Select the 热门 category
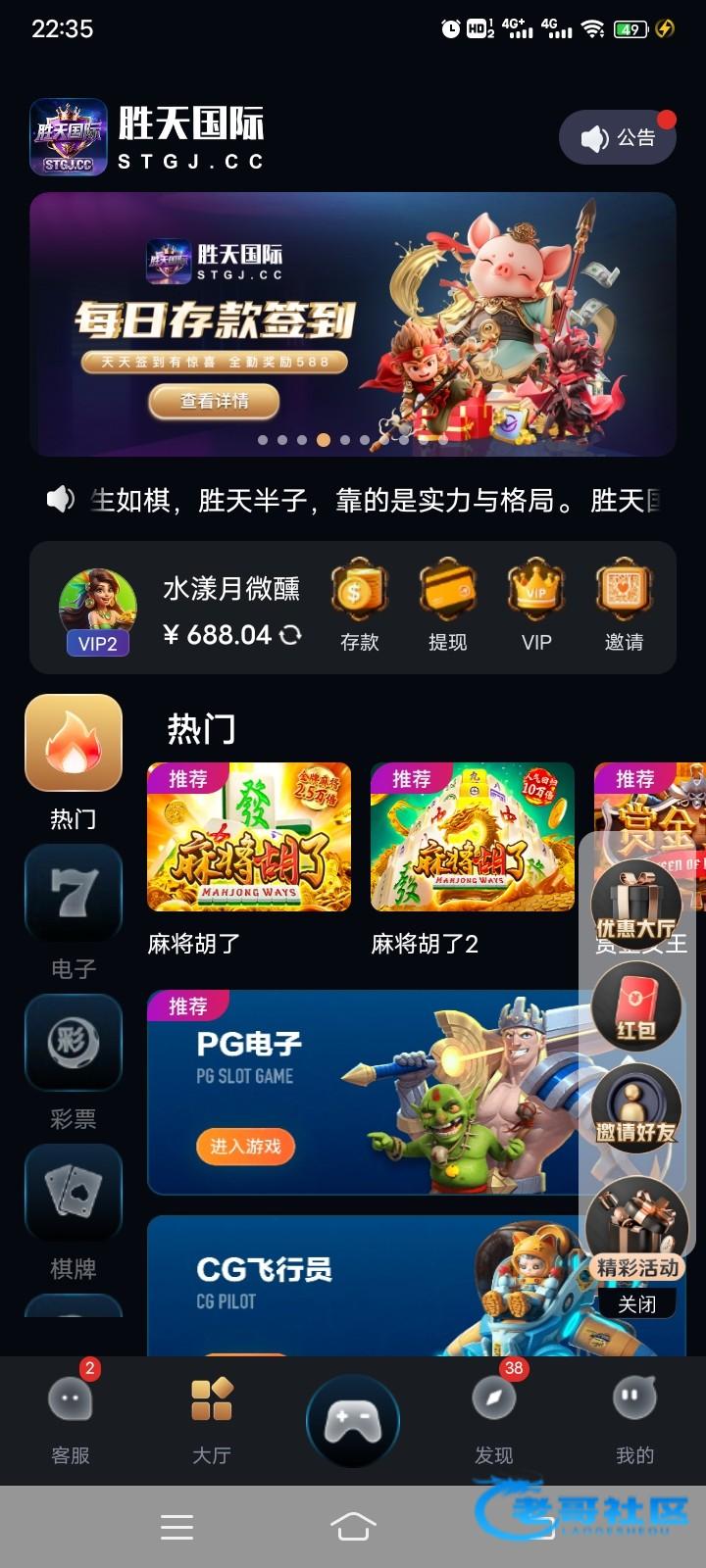This screenshot has width=706, height=1568. (74, 759)
